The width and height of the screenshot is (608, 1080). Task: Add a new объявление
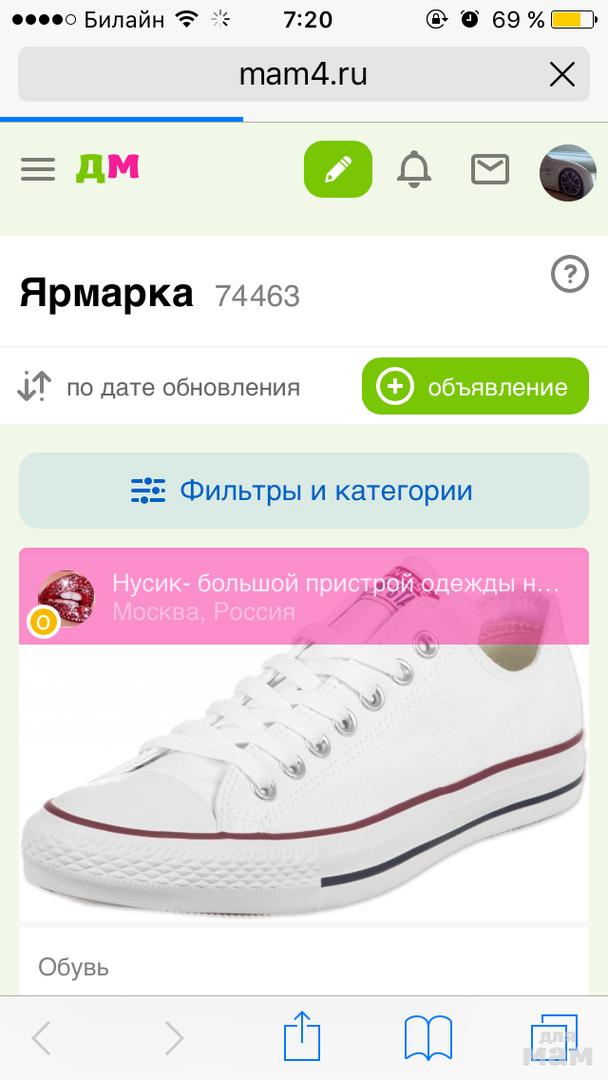pyautogui.click(x=475, y=387)
